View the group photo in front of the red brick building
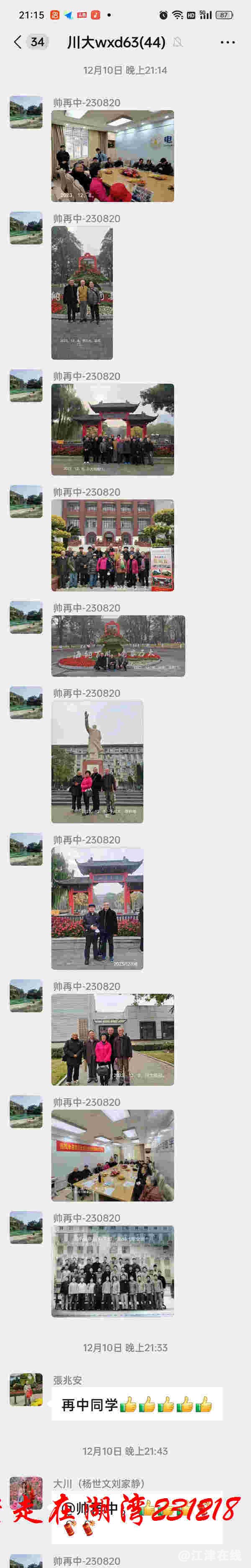The image size is (251, 1568). (x=112, y=545)
